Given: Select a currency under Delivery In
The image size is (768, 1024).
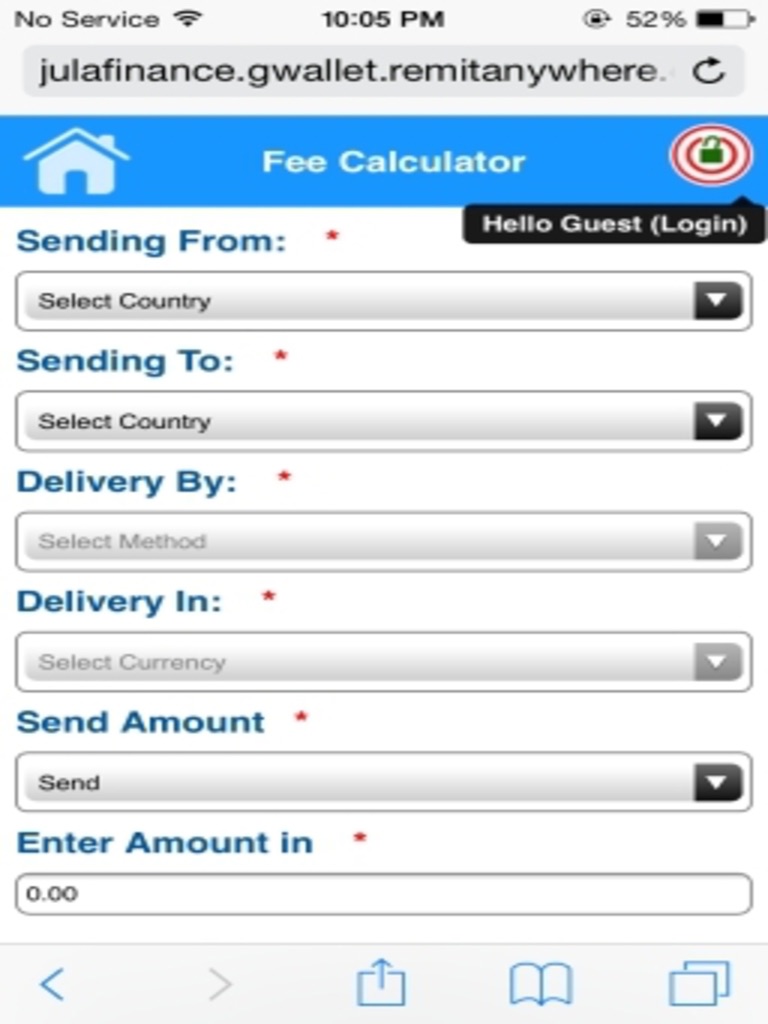Looking at the screenshot, I should [384, 662].
